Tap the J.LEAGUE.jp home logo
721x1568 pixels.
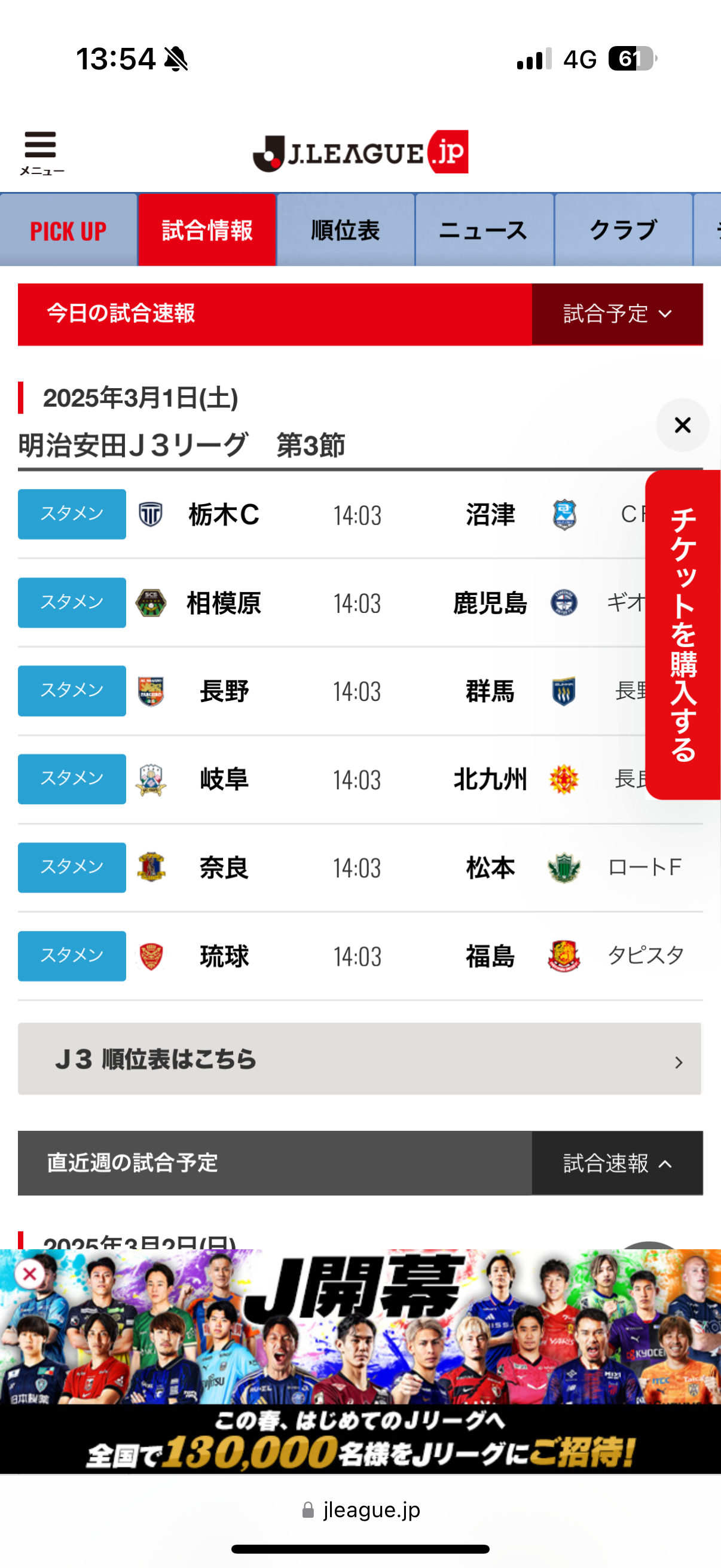click(x=360, y=152)
